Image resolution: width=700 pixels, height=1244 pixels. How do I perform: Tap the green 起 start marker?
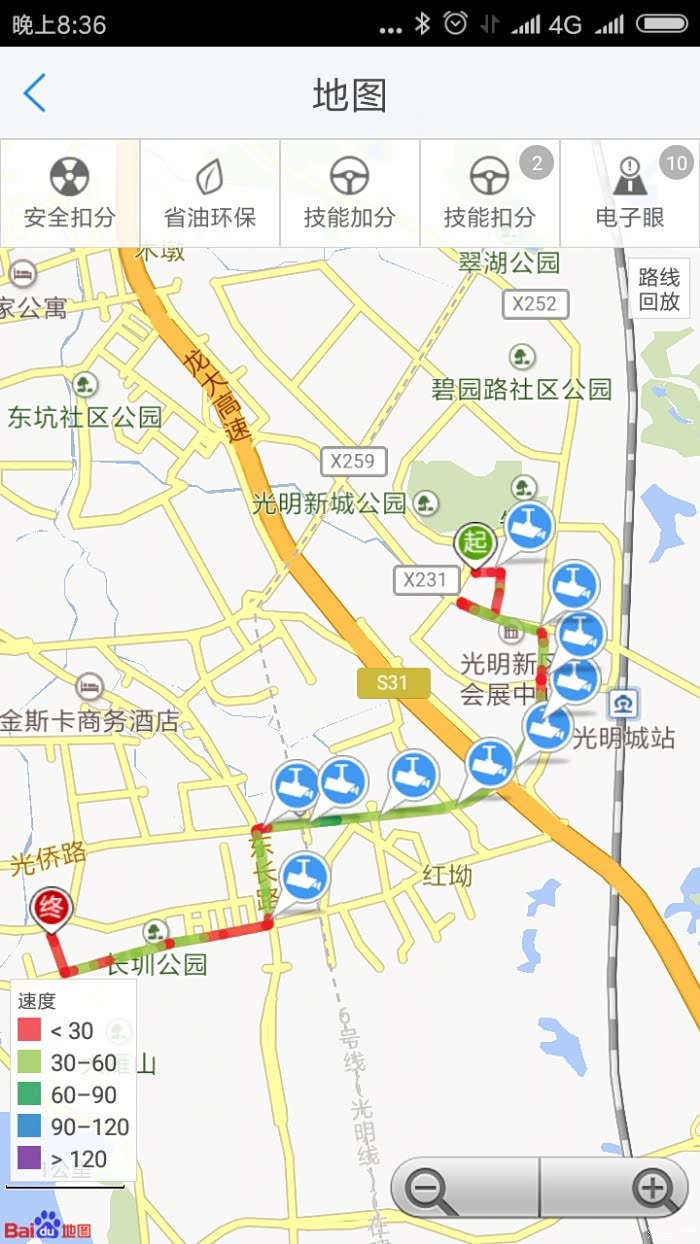click(475, 544)
